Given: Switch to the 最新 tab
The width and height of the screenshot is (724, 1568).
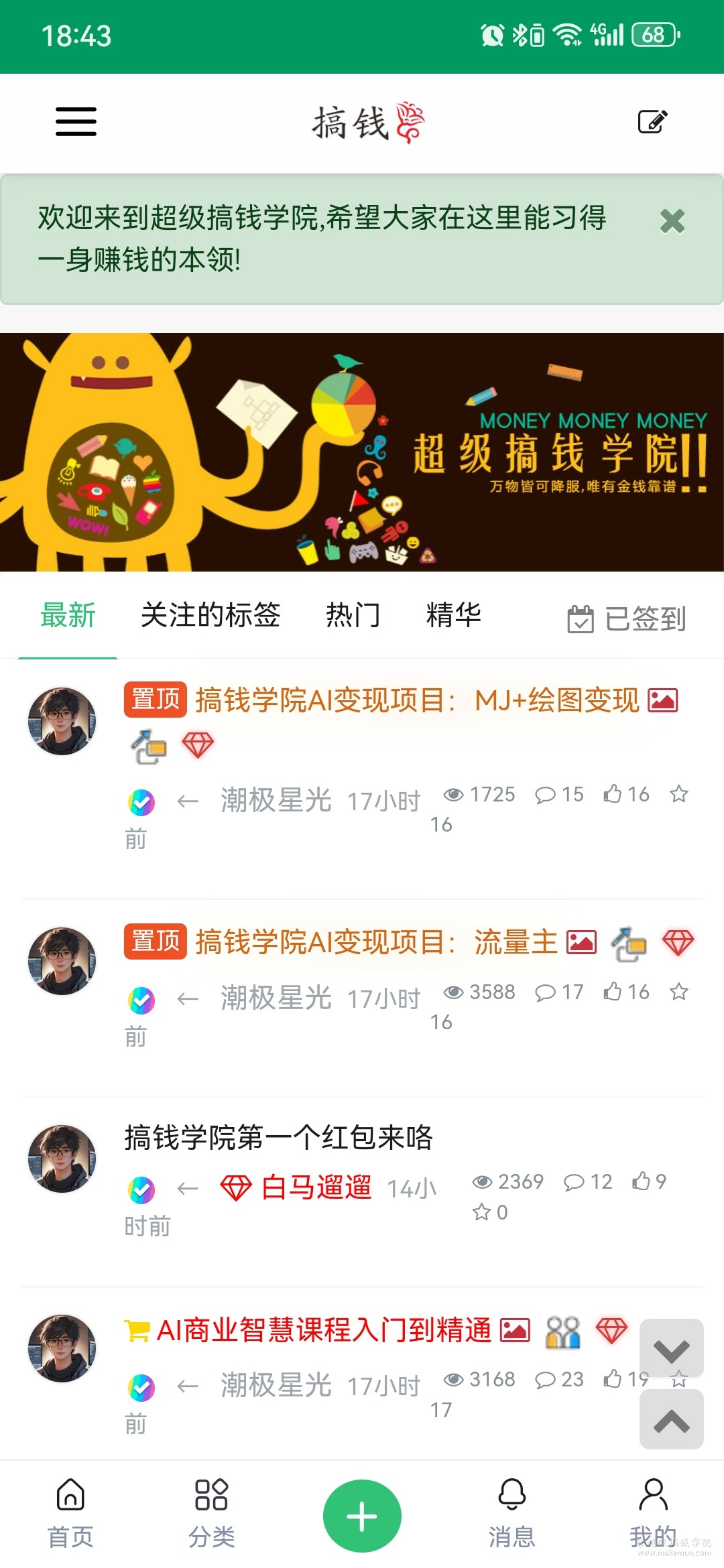Looking at the screenshot, I should pyautogui.click(x=68, y=615).
